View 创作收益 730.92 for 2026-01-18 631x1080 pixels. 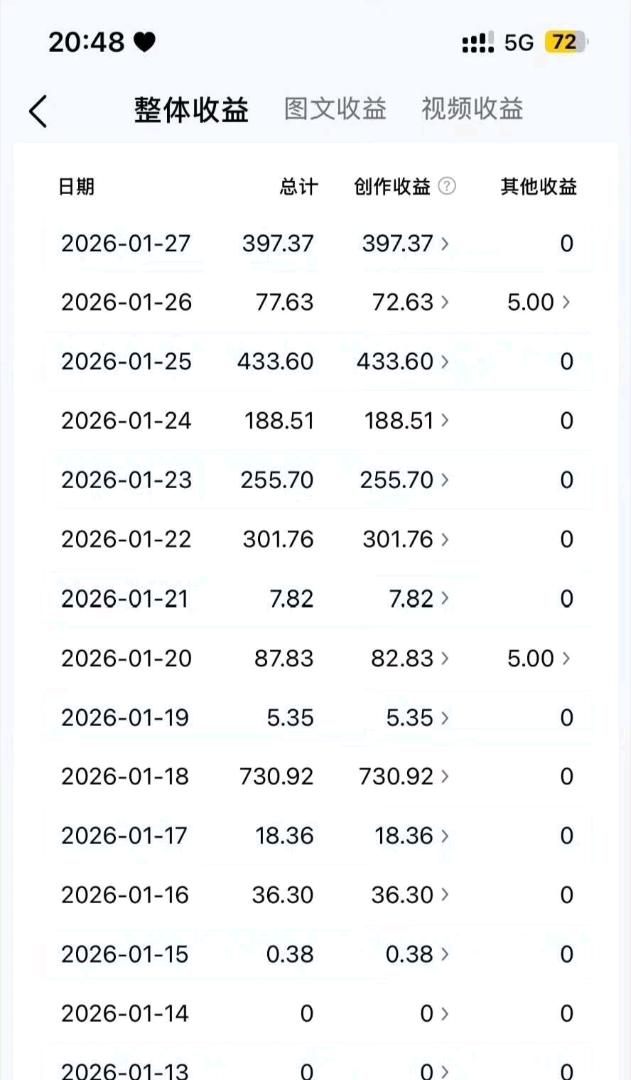pos(403,776)
